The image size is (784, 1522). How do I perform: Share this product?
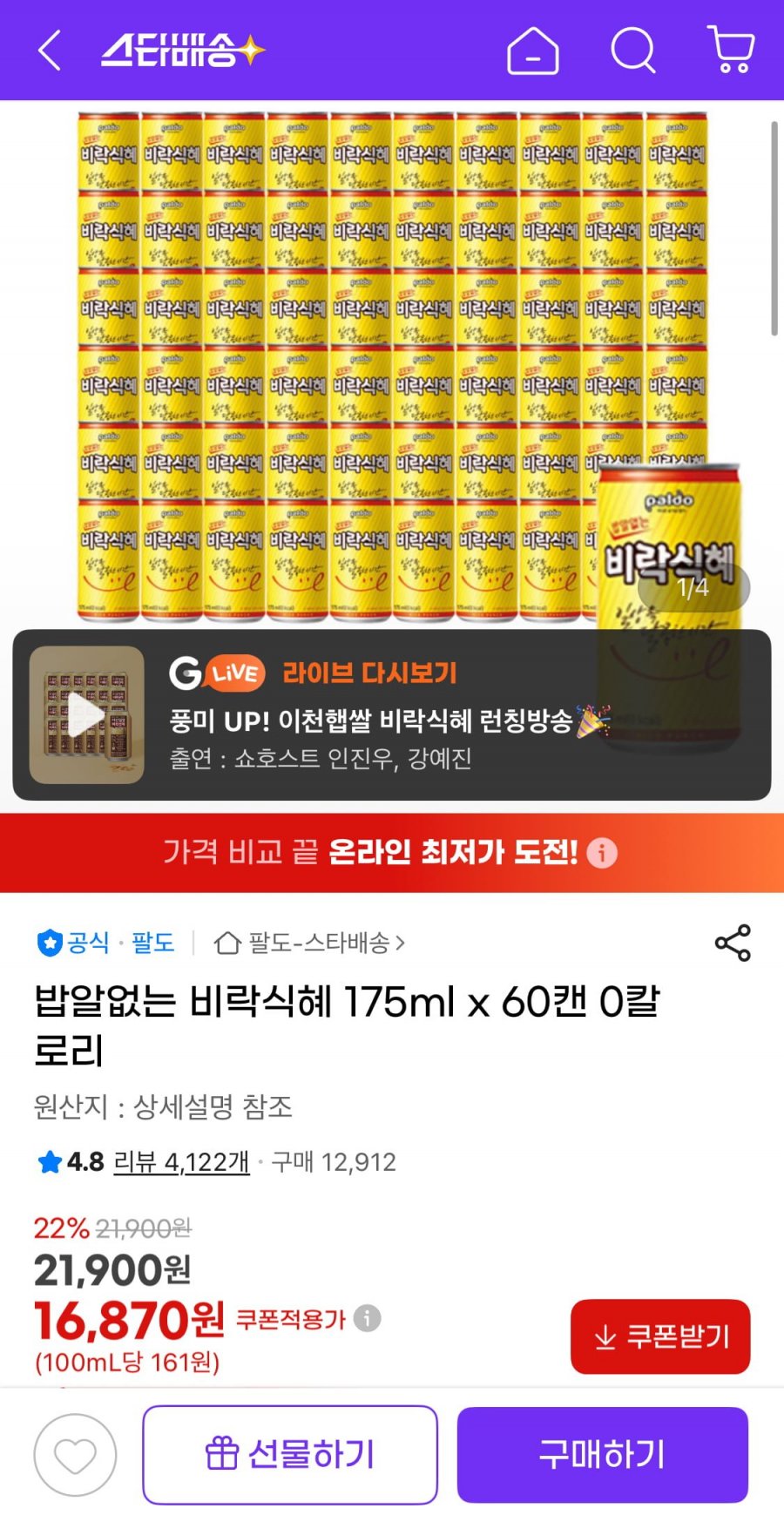pyautogui.click(x=732, y=943)
